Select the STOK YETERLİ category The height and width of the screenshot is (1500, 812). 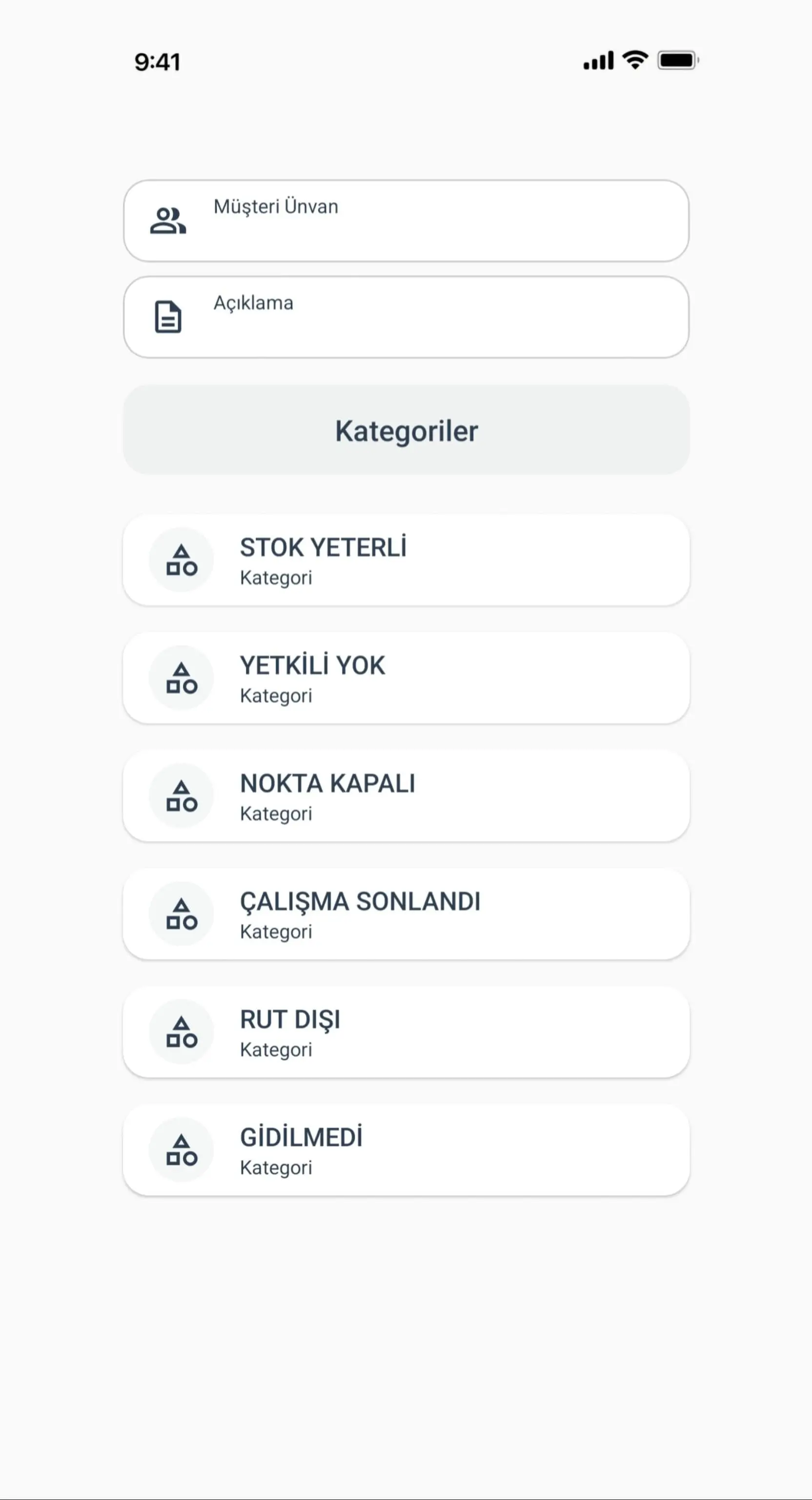(x=406, y=560)
